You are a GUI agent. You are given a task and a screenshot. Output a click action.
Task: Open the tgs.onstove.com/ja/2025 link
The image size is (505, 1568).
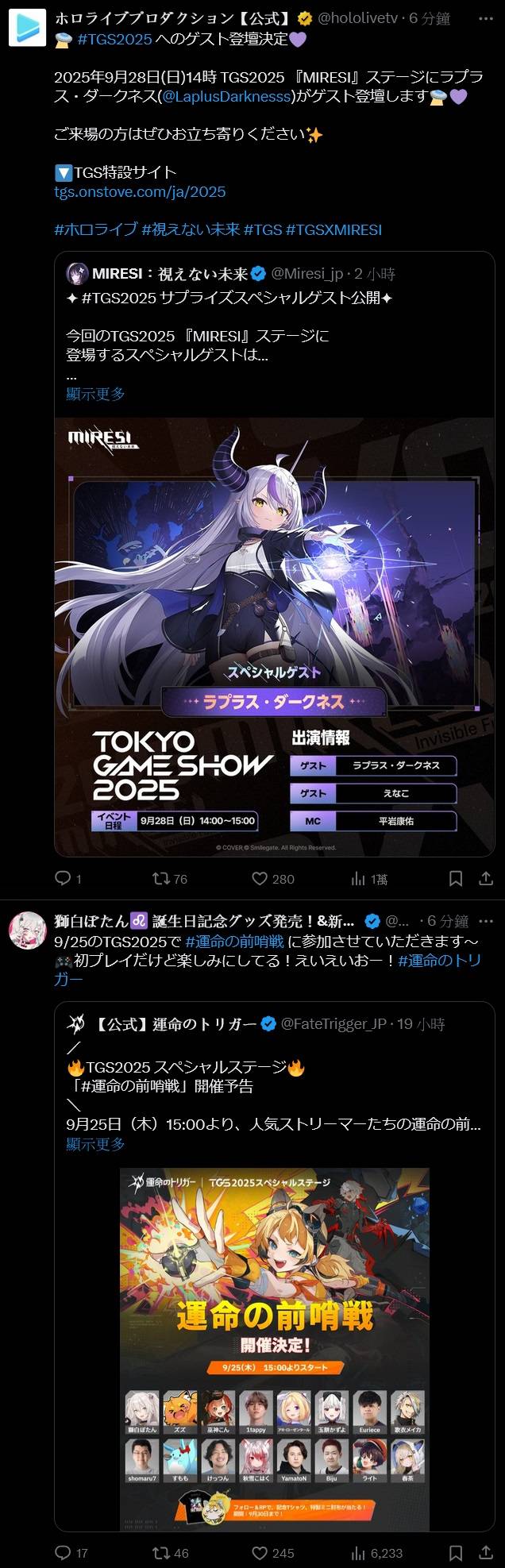tap(140, 191)
